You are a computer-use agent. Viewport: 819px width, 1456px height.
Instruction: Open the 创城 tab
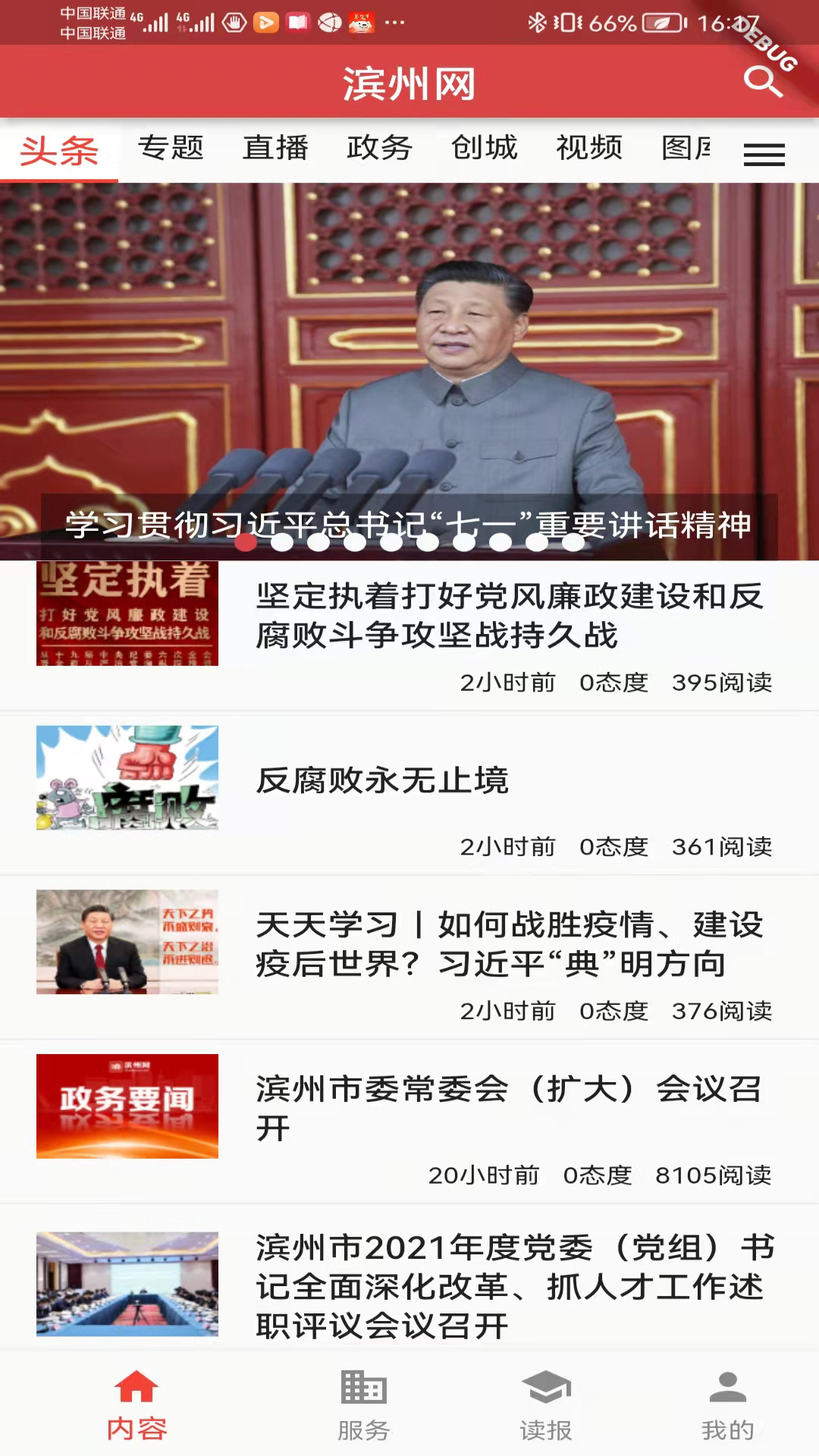click(x=484, y=148)
